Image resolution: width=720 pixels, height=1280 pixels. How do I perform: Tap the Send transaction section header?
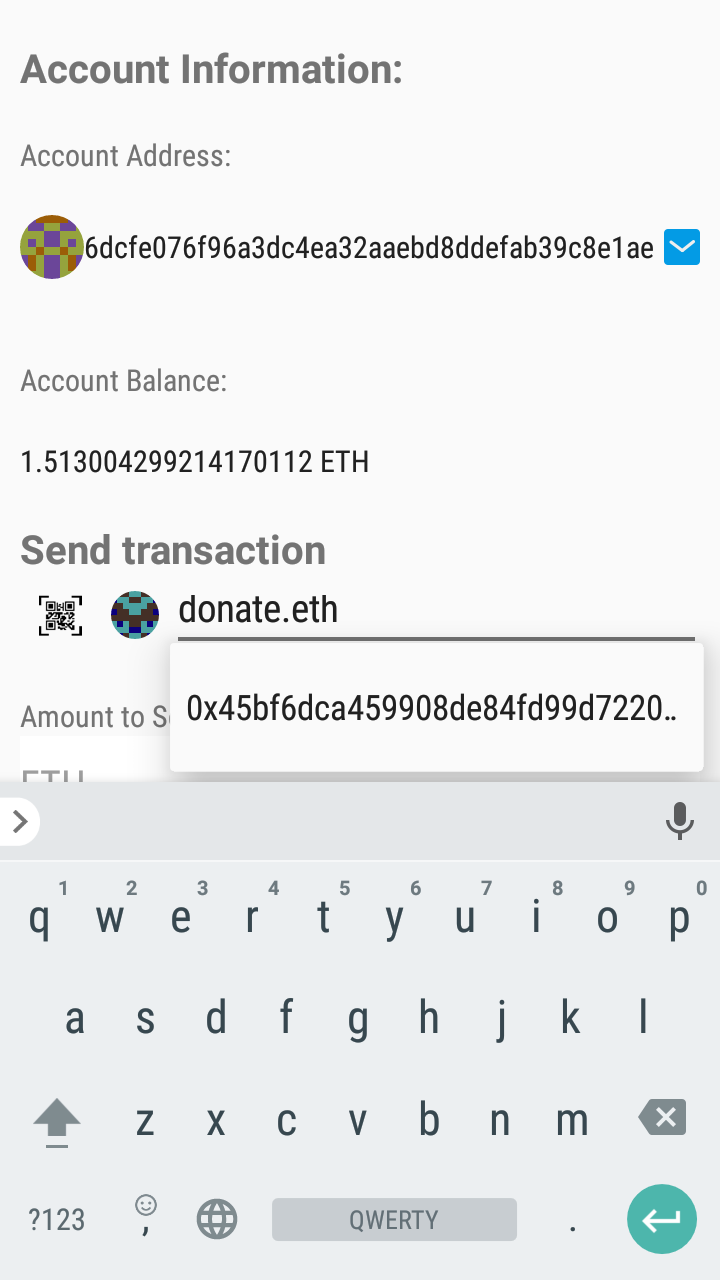tap(172, 550)
